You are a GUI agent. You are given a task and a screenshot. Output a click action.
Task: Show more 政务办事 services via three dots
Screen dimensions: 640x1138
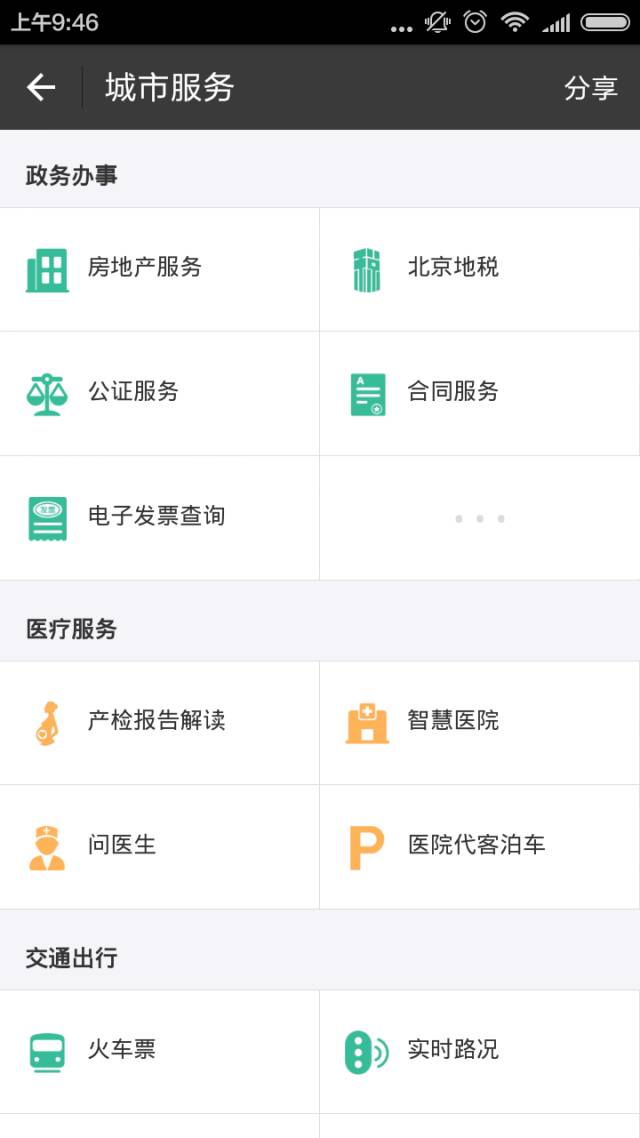click(480, 518)
